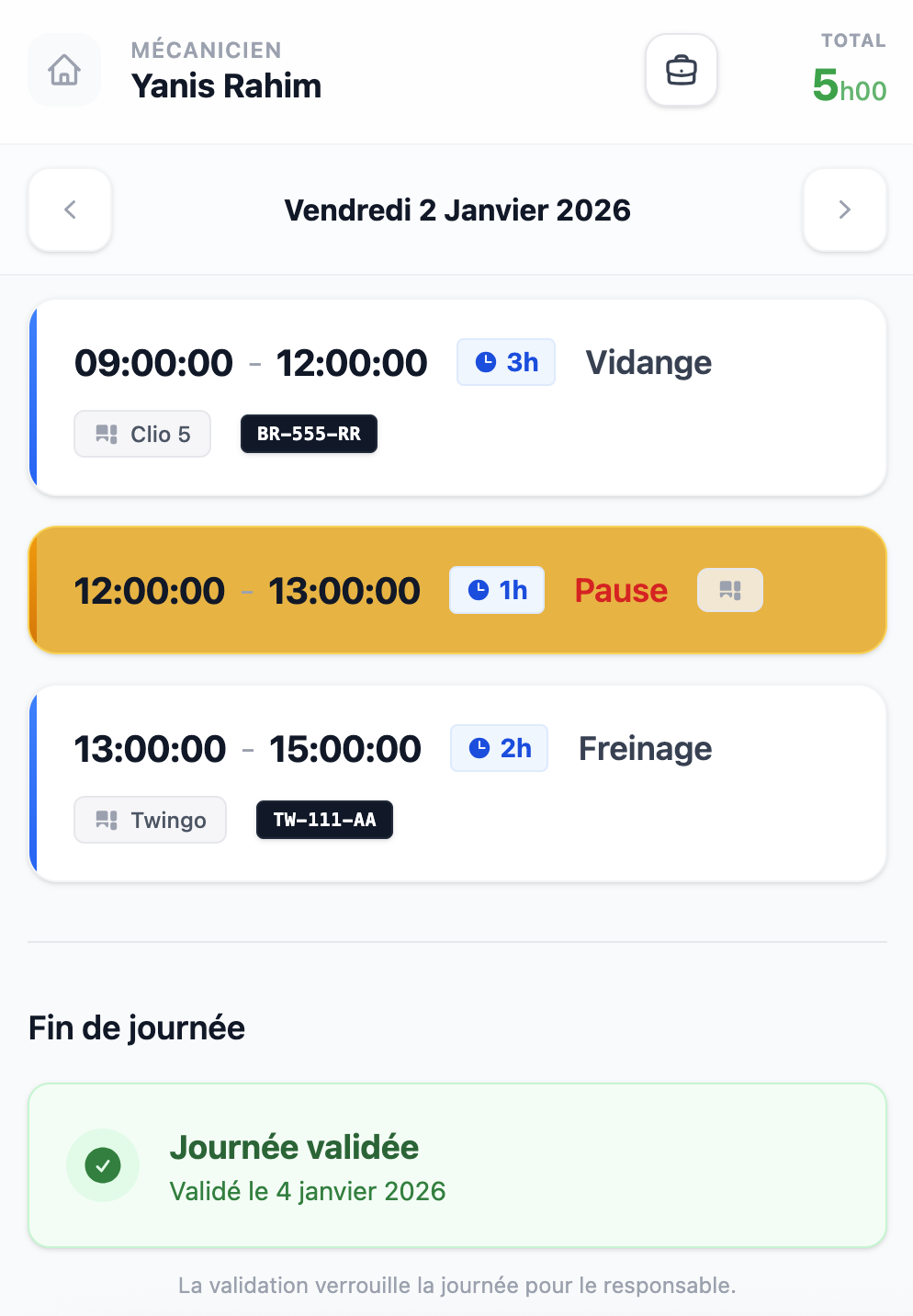913x1316 pixels.
Task: Open the briefcase toolbox icon top right
Action: (681, 70)
